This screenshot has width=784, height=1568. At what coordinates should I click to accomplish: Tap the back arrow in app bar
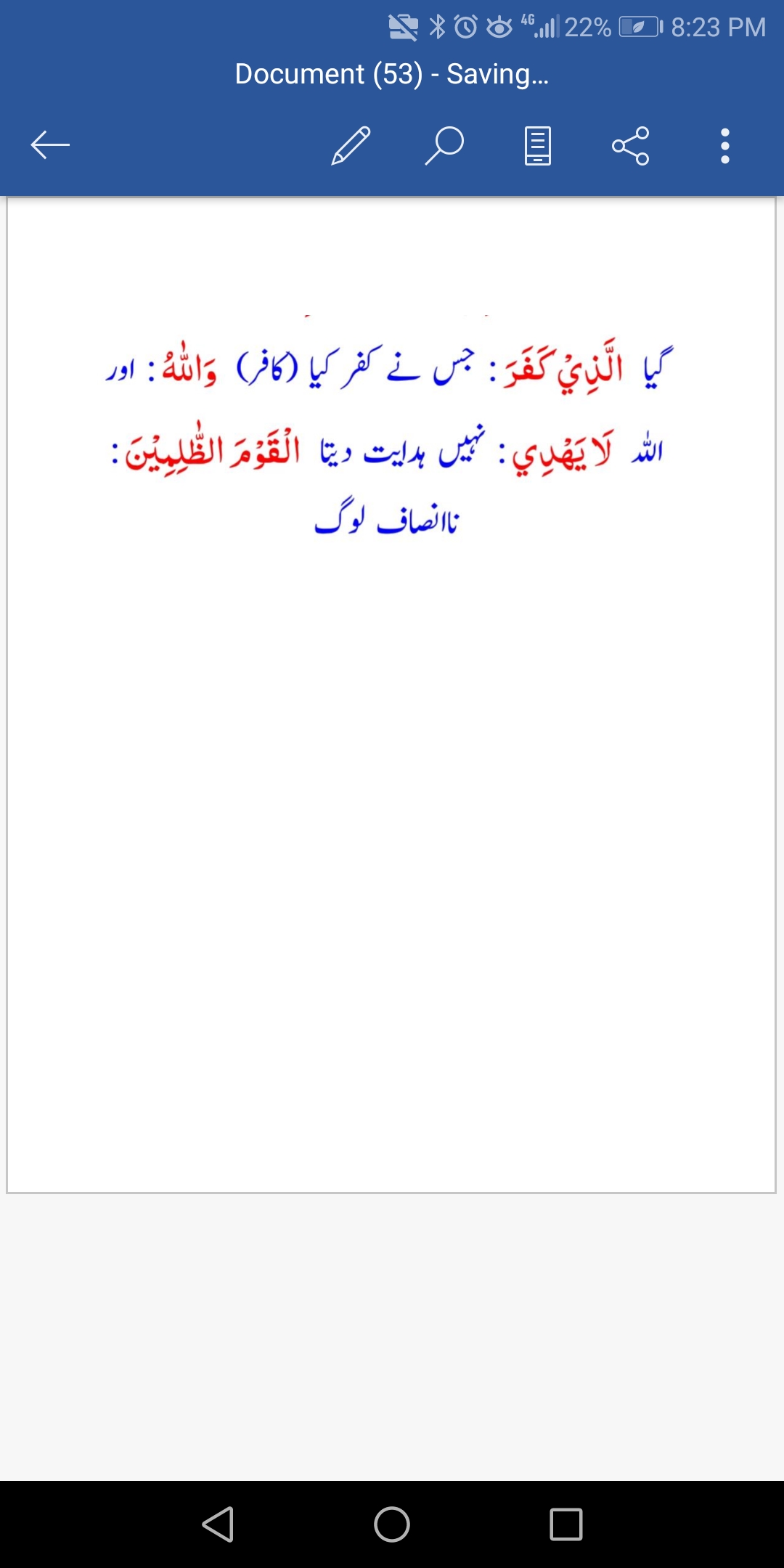(50, 145)
